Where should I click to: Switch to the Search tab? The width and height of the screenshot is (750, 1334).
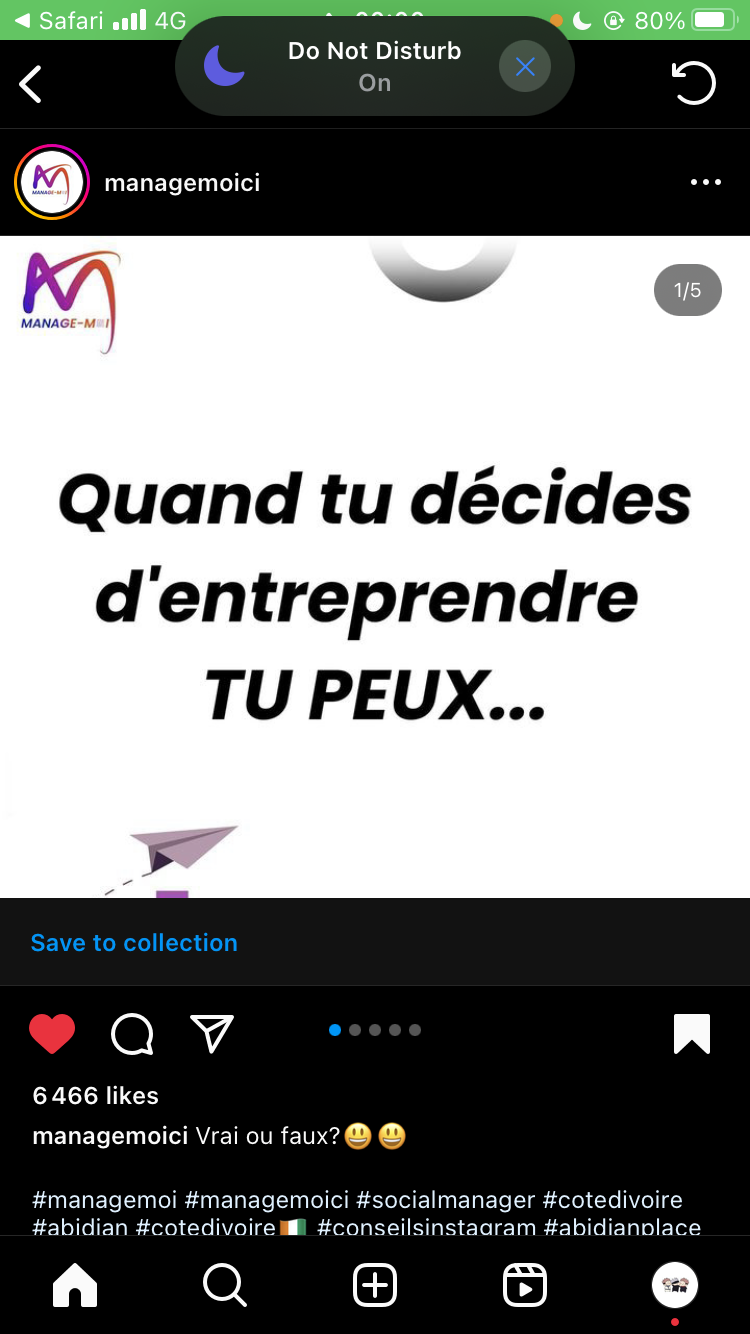[x=224, y=1285]
